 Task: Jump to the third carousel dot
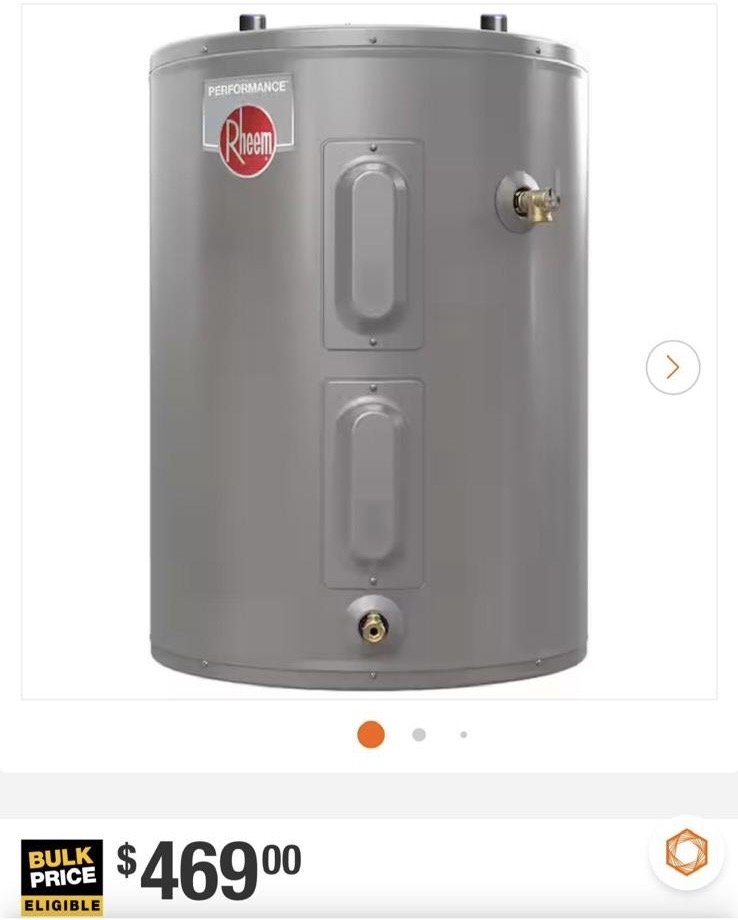(464, 735)
